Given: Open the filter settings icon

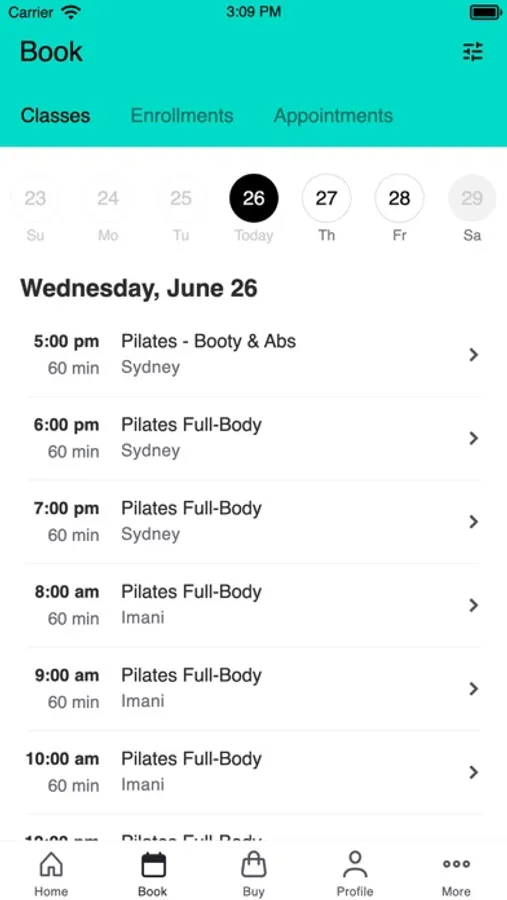Looking at the screenshot, I should coord(473,52).
